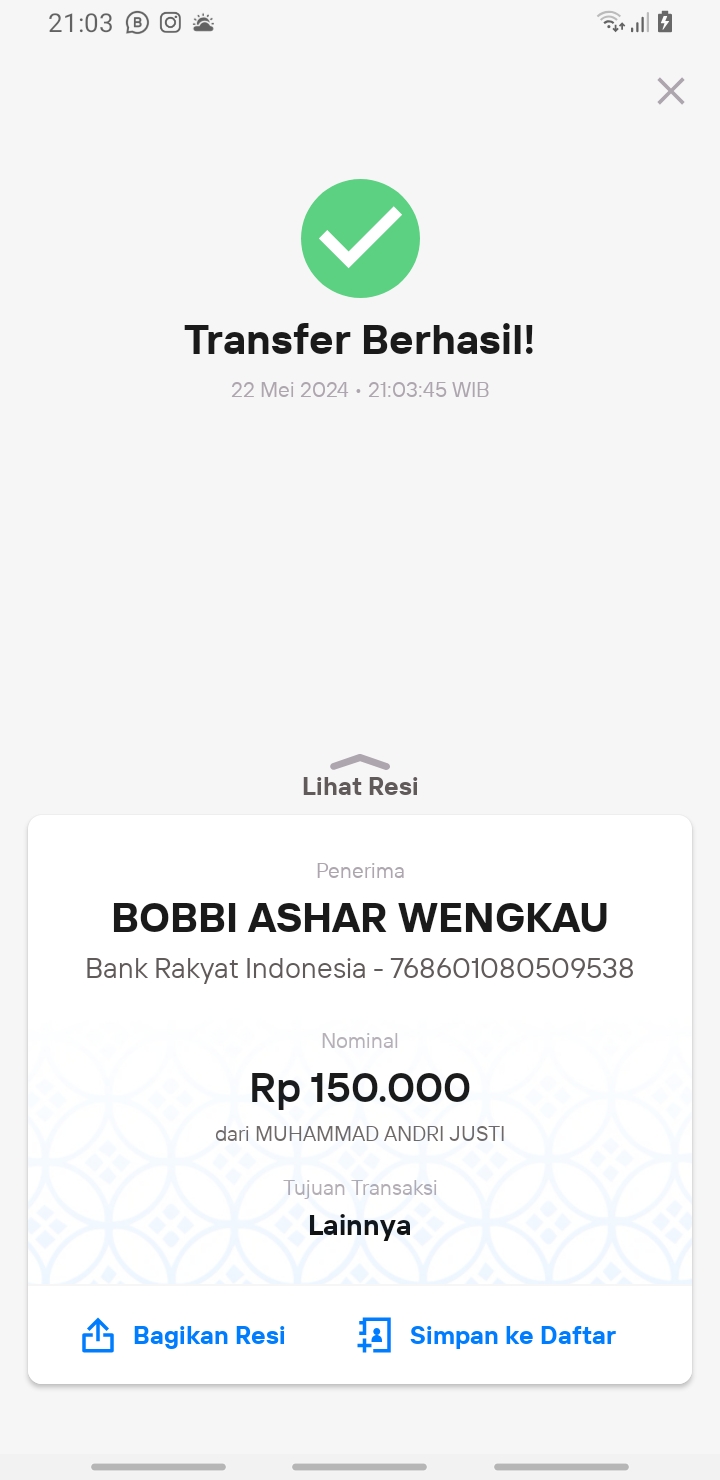720x1480 pixels.
Task: Close the transfer success screen
Action: 670,91
